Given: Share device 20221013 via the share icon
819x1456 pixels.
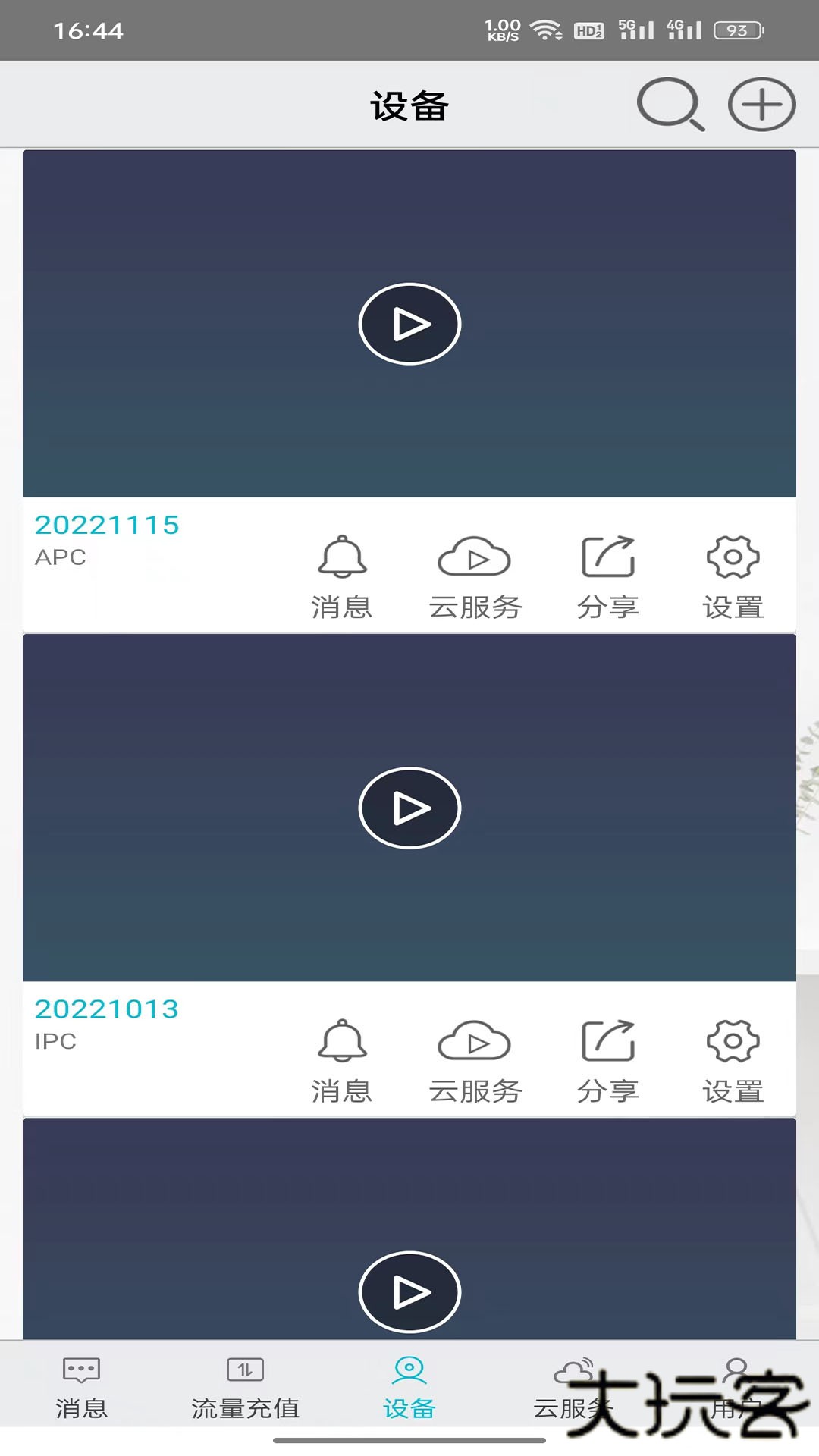Looking at the screenshot, I should coord(609,1058).
